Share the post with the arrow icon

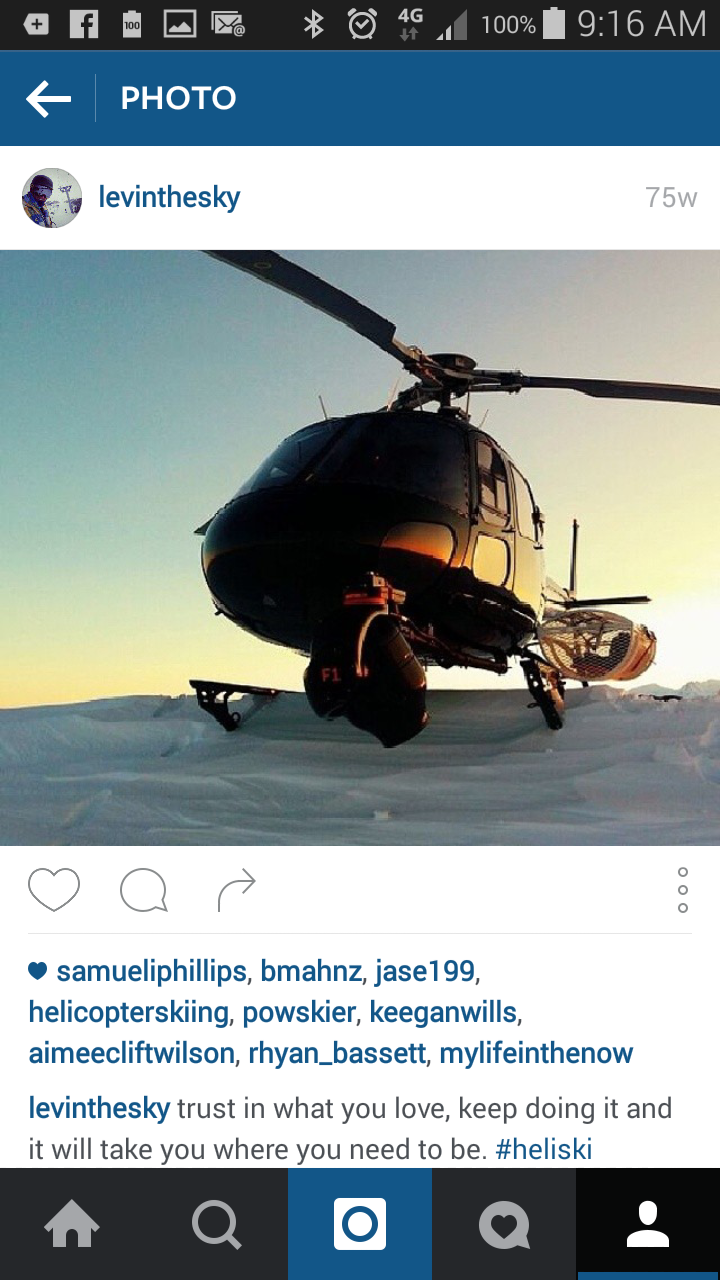[x=237, y=889]
